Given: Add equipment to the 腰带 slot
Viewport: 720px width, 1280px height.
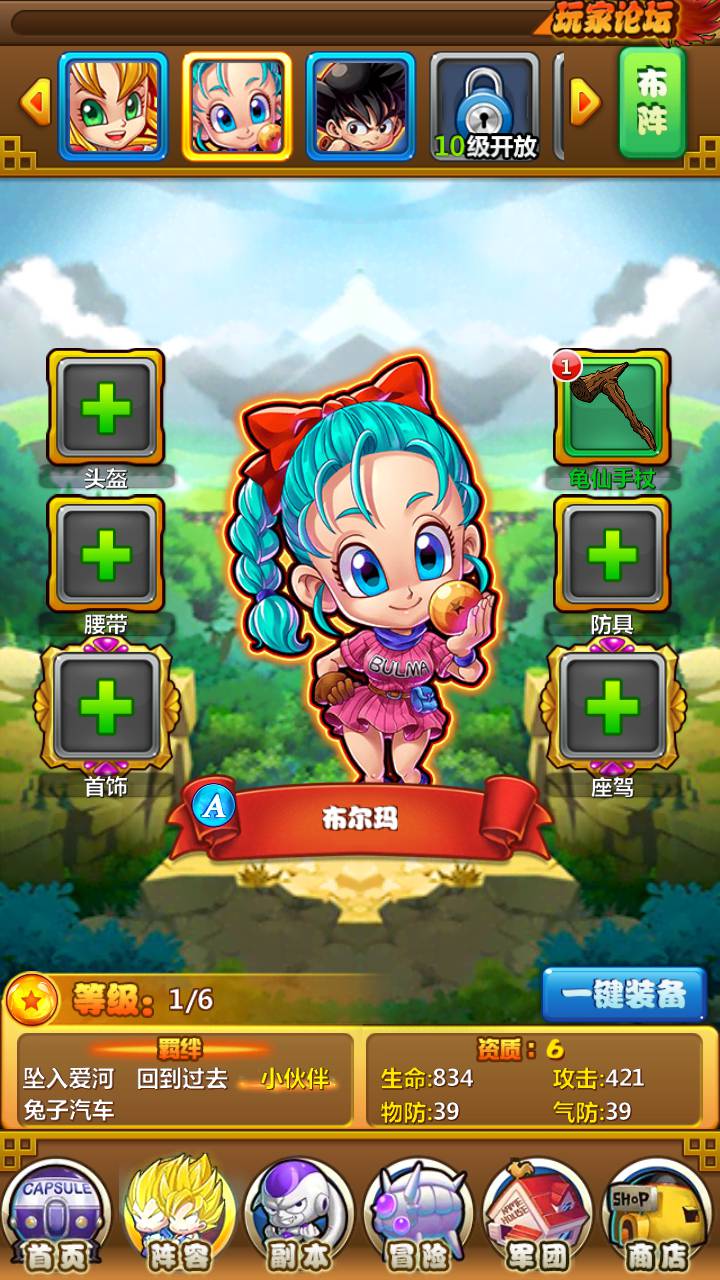Looking at the screenshot, I should tap(106, 553).
